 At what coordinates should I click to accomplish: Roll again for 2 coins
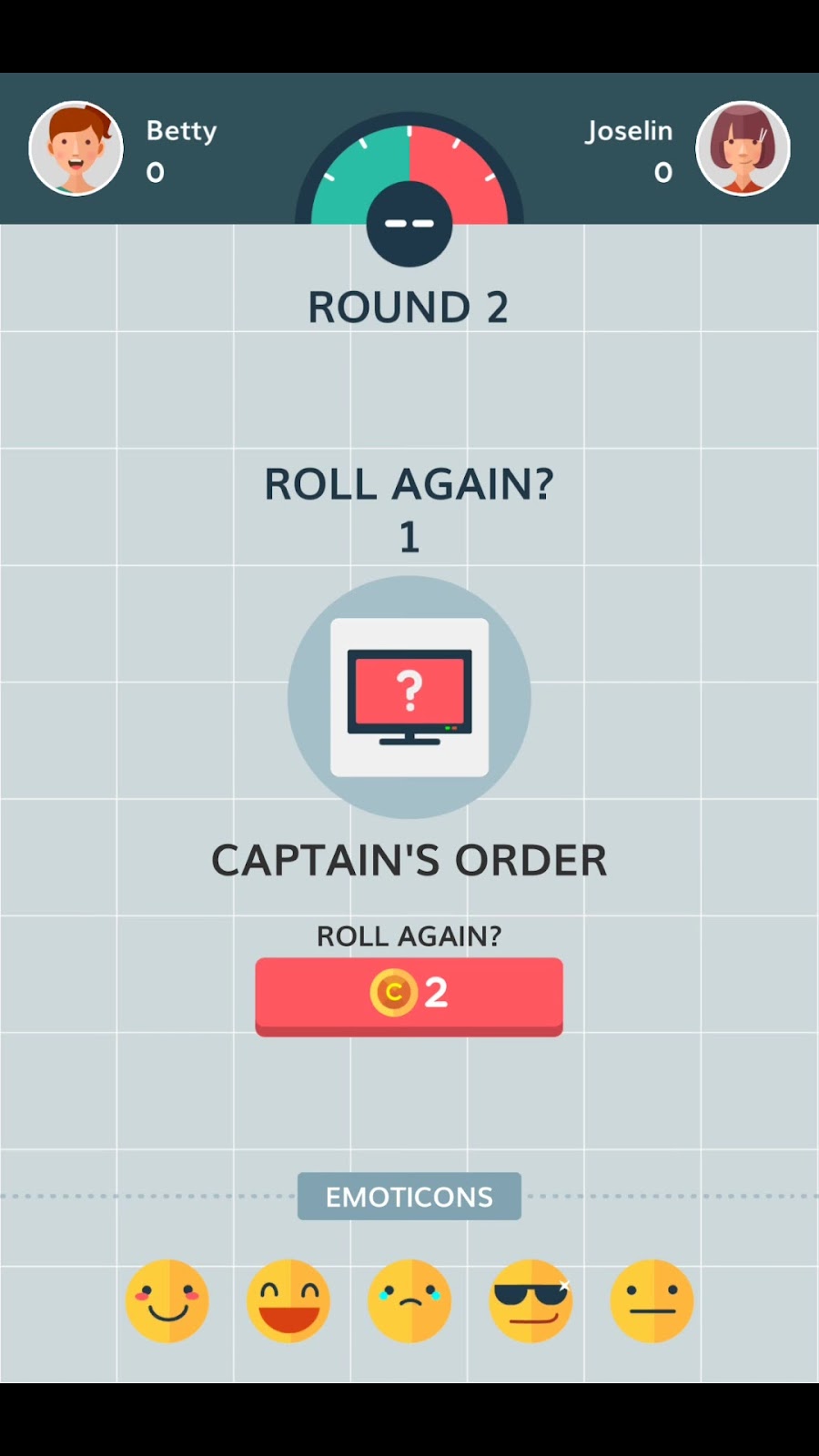click(409, 995)
